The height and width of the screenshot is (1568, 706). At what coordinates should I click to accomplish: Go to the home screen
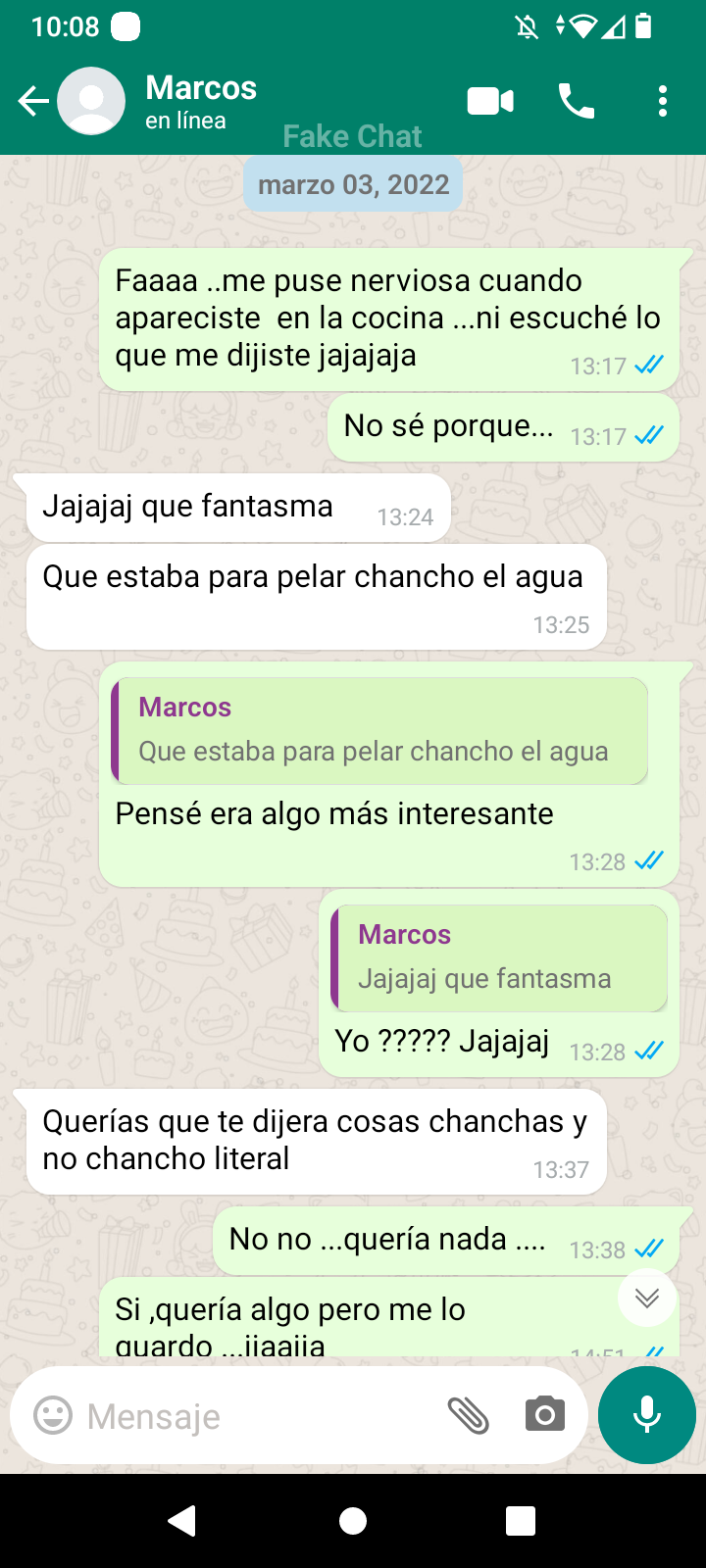(x=353, y=1521)
